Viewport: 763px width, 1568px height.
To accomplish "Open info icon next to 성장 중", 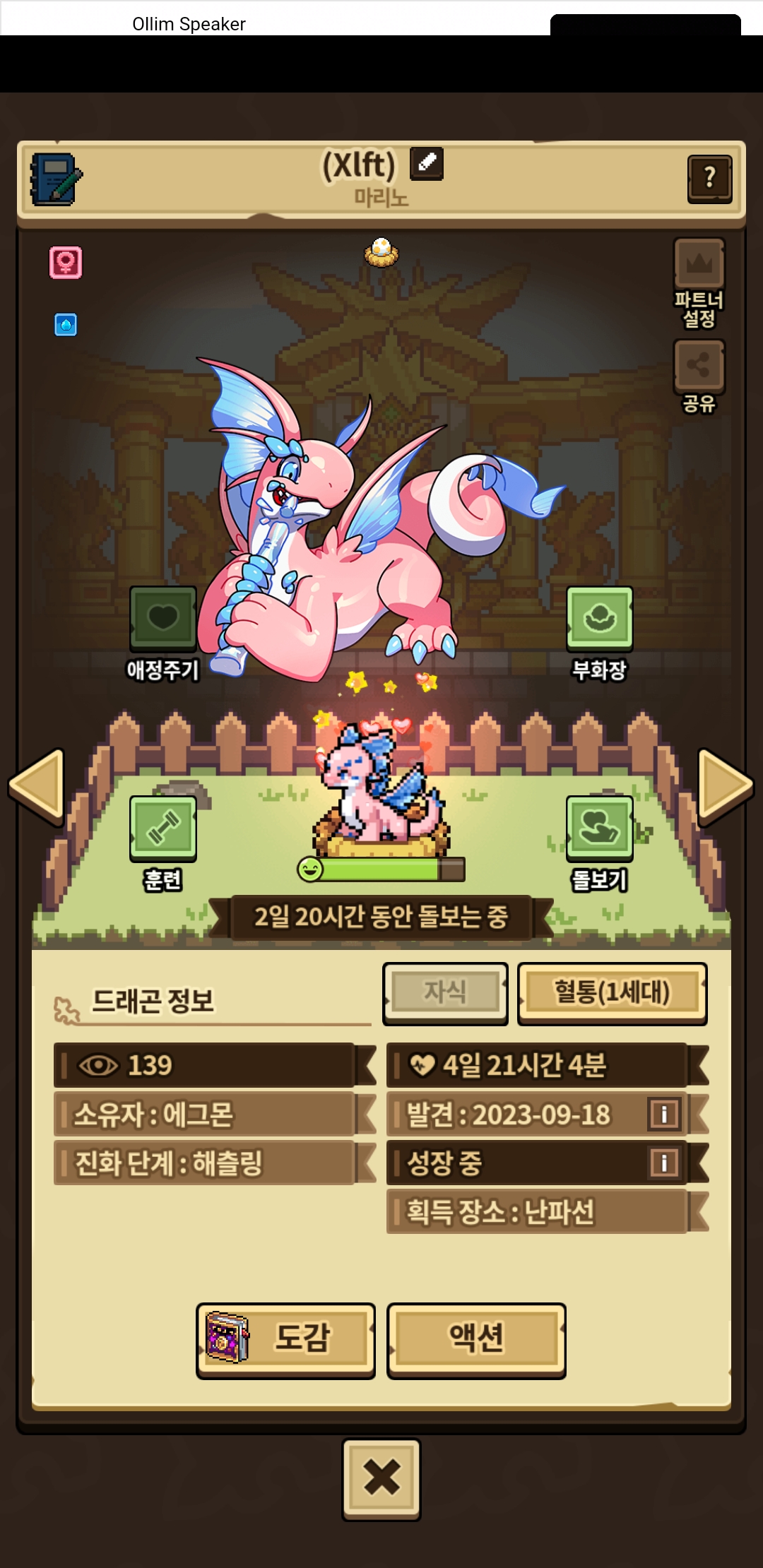I will [664, 1162].
